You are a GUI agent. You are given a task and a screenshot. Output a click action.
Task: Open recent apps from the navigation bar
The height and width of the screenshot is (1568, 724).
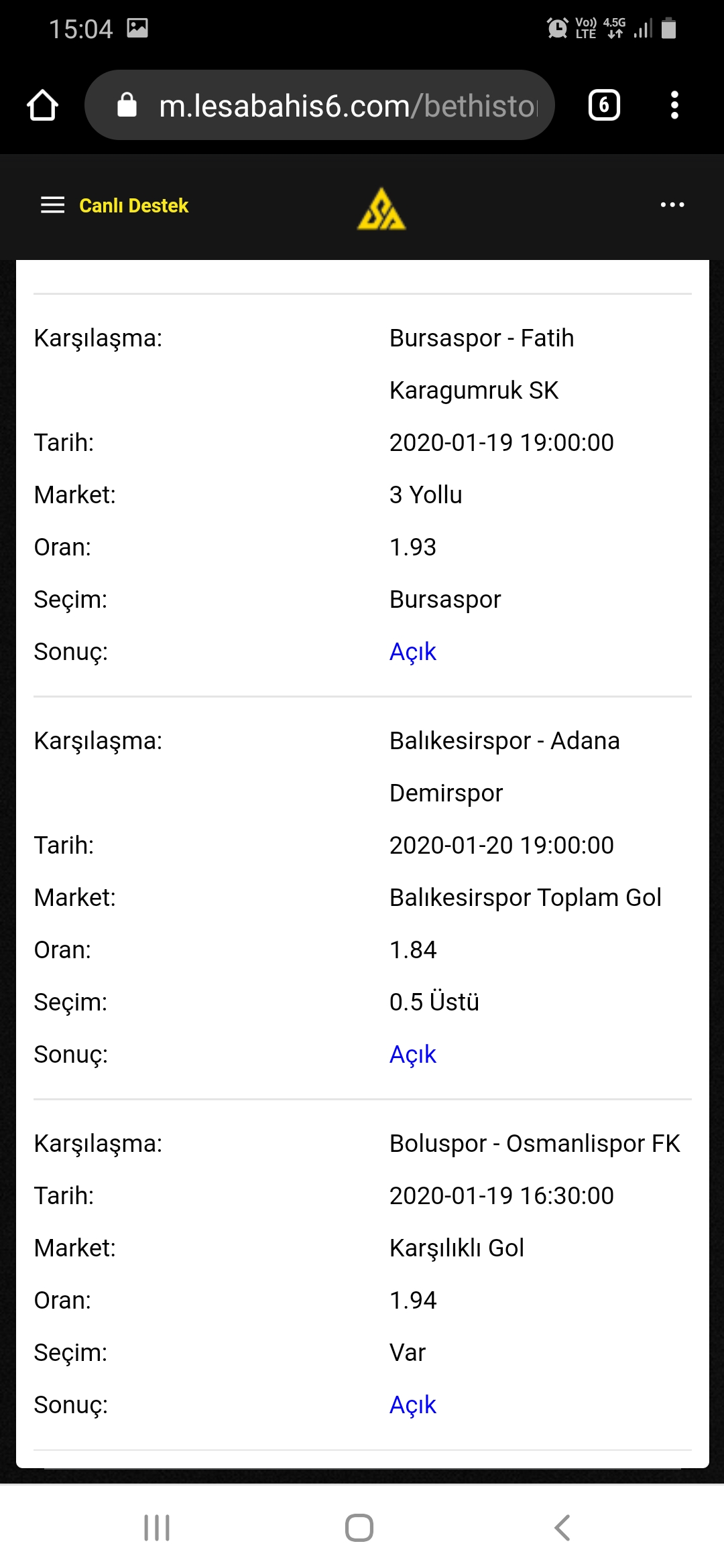pos(157,1528)
